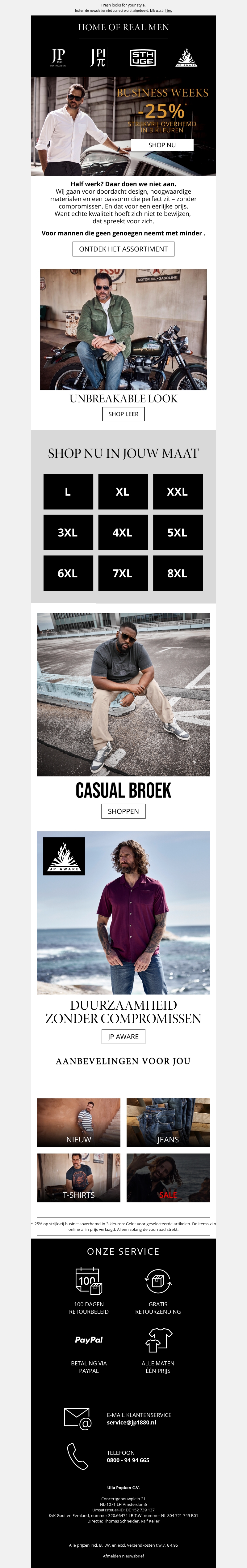Choose size 8XL

(x=177, y=573)
